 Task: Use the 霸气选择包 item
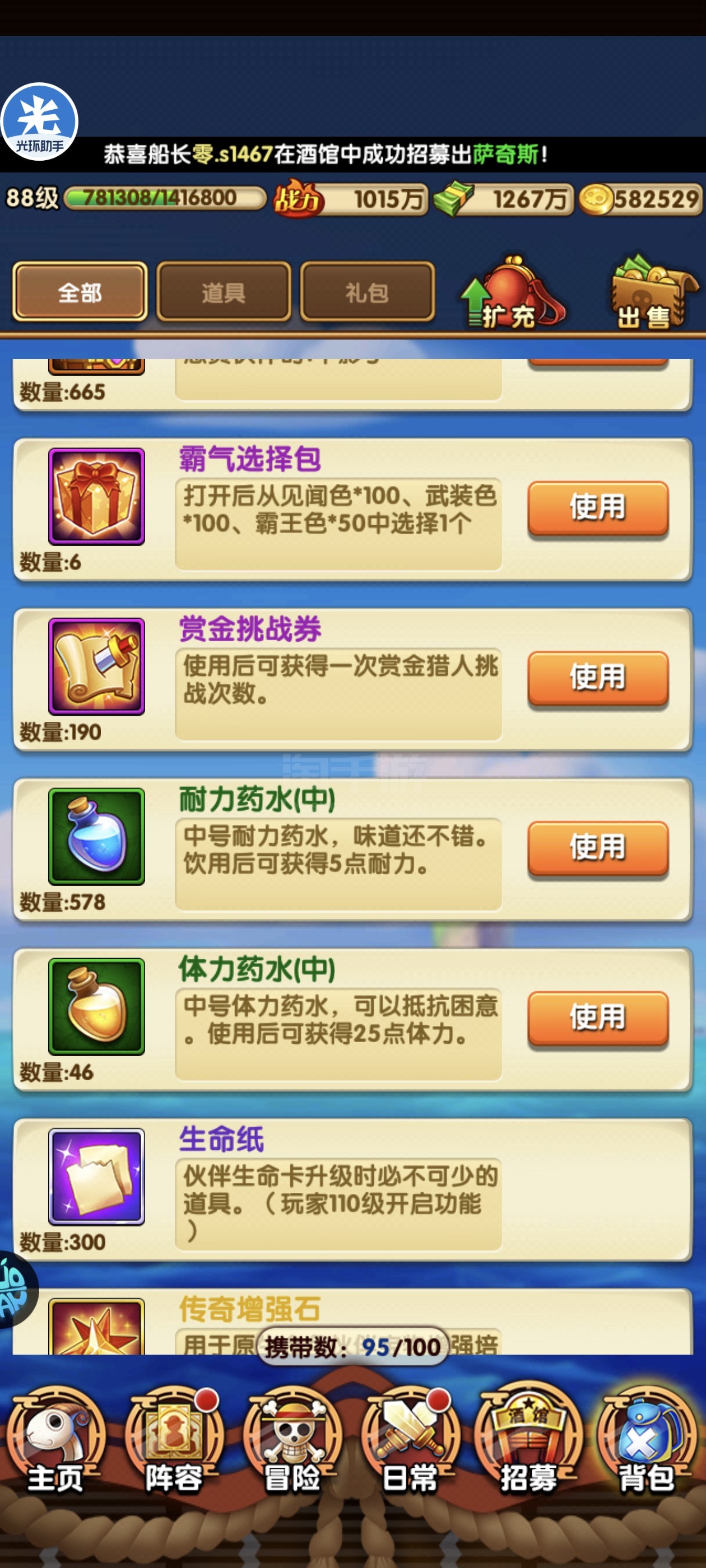click(x=597, y=508)
